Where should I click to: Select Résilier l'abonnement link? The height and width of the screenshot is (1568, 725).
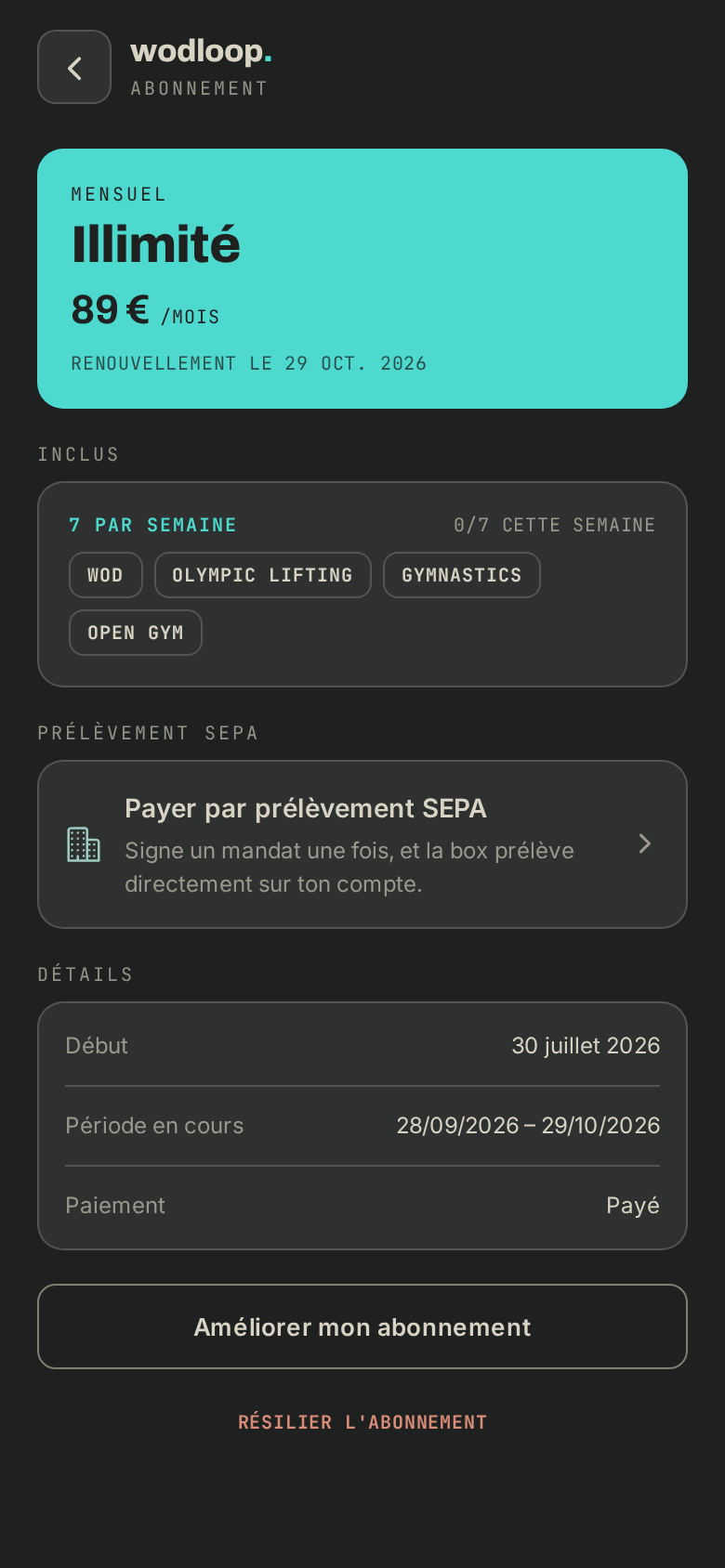tap(362, 1422)
